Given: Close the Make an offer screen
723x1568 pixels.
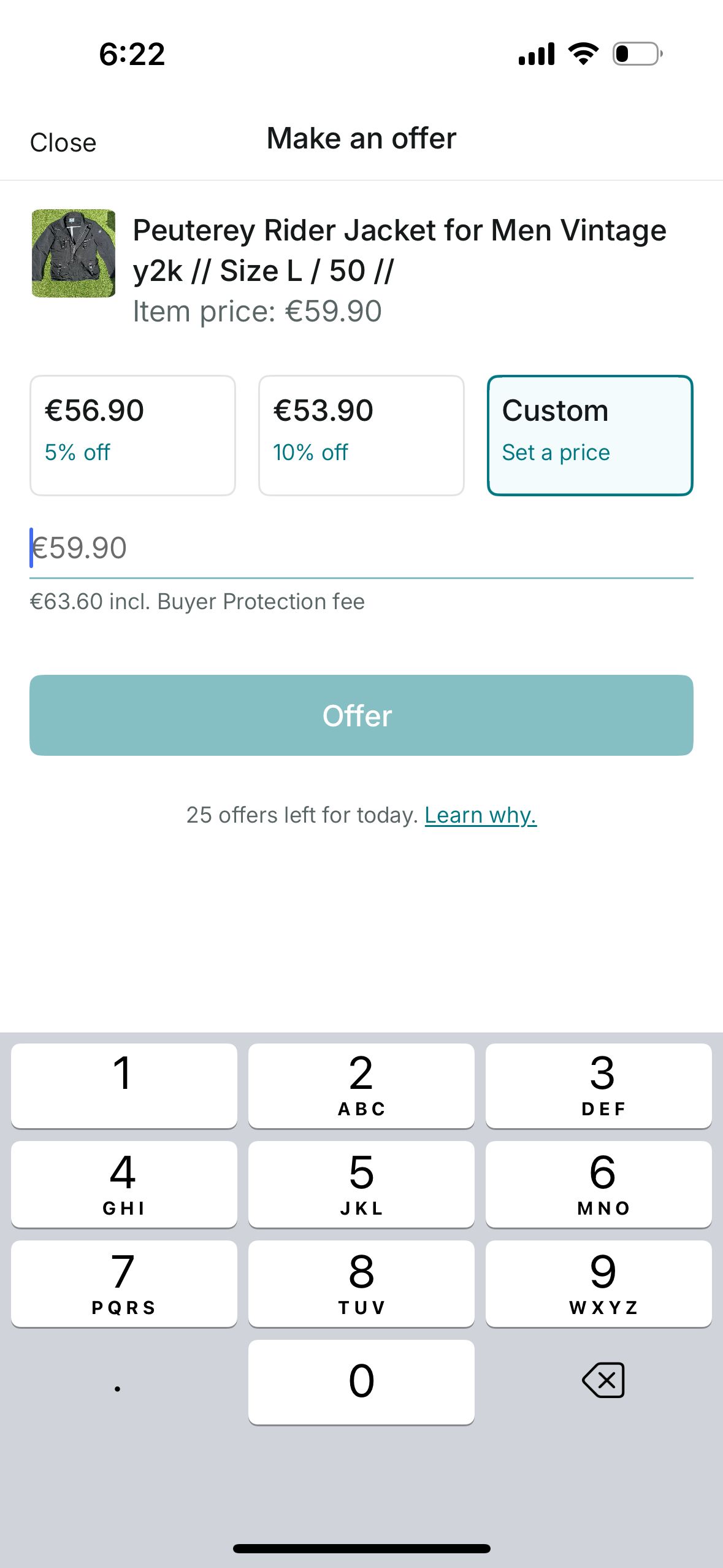Looking at the screenshot, I should [63, 143].
